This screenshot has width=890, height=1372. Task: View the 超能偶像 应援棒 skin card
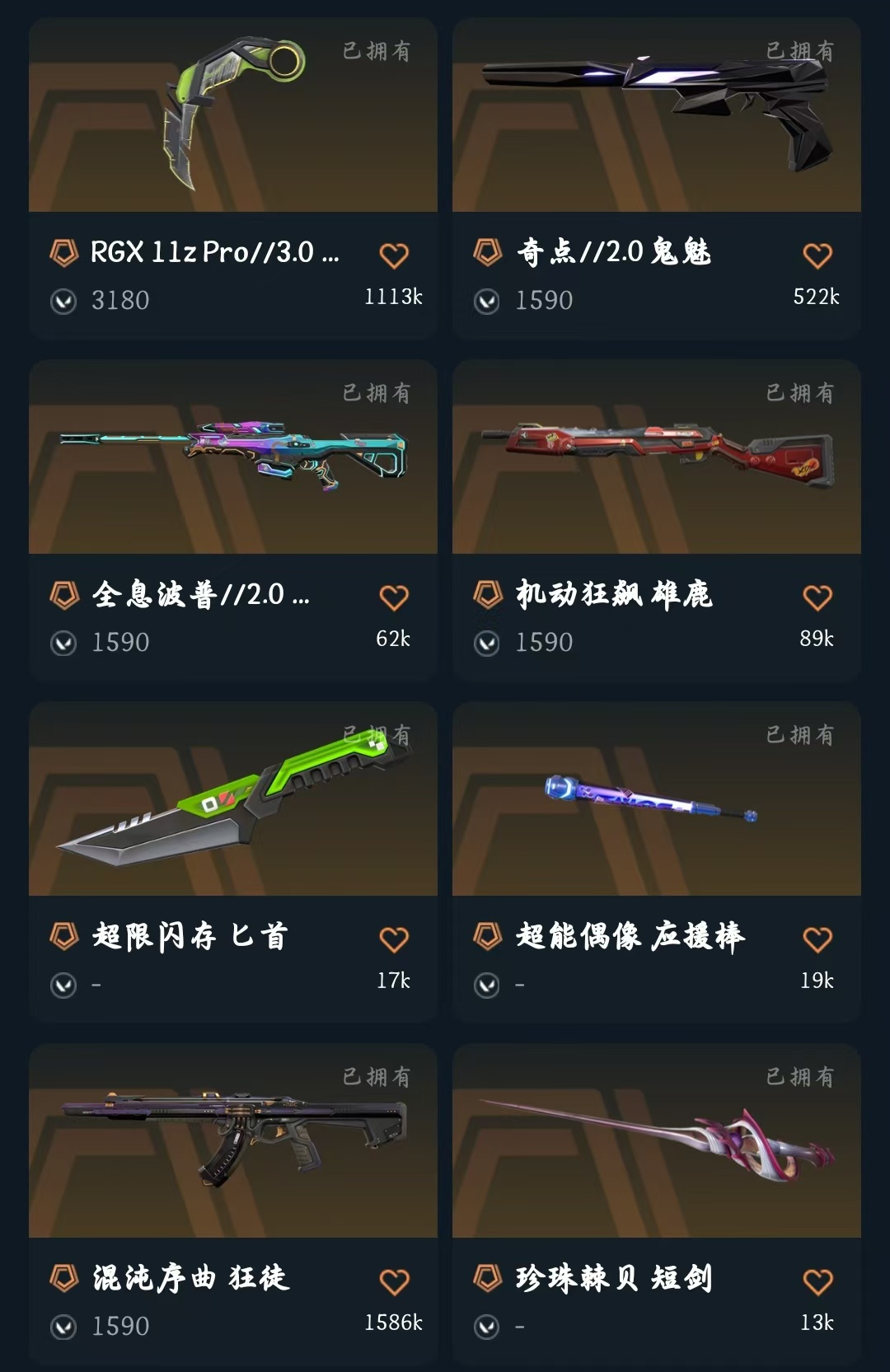(656, 799)
